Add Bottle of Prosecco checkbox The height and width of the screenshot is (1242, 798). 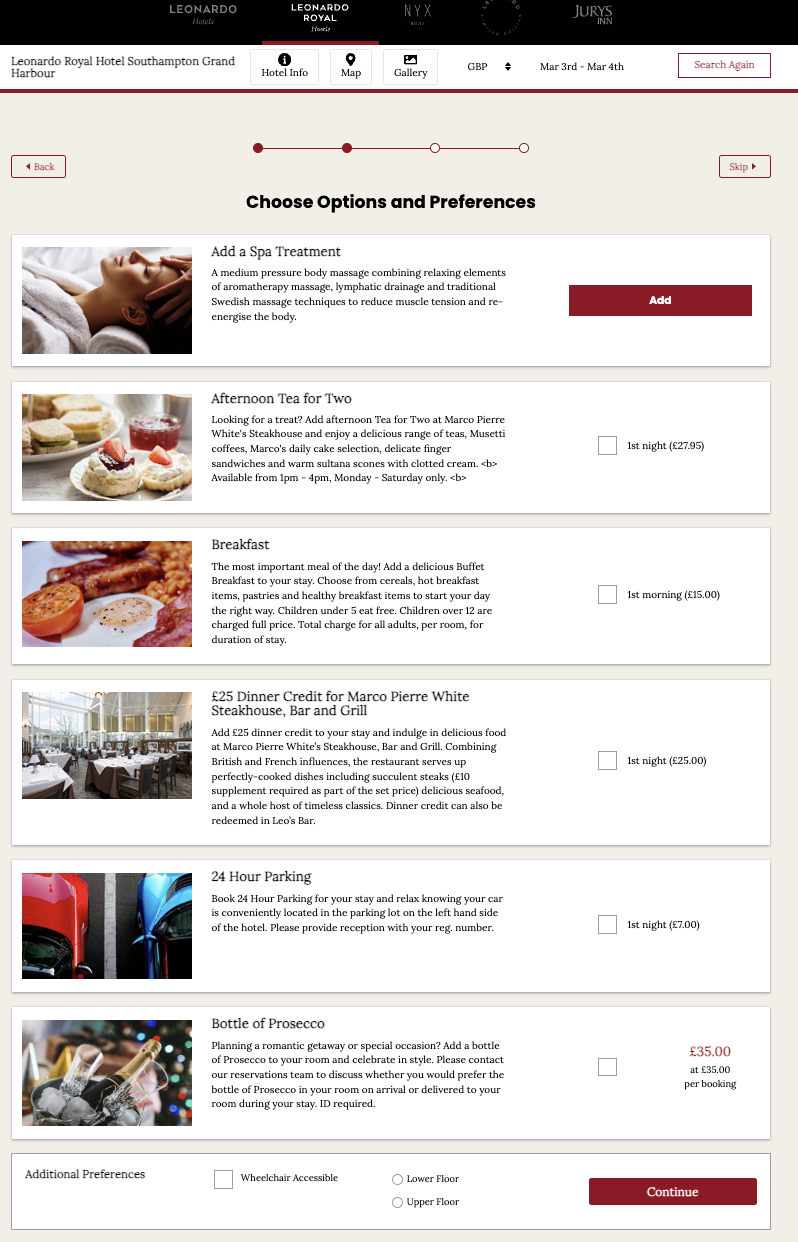pyautogui.click(x=607, y=1067)
